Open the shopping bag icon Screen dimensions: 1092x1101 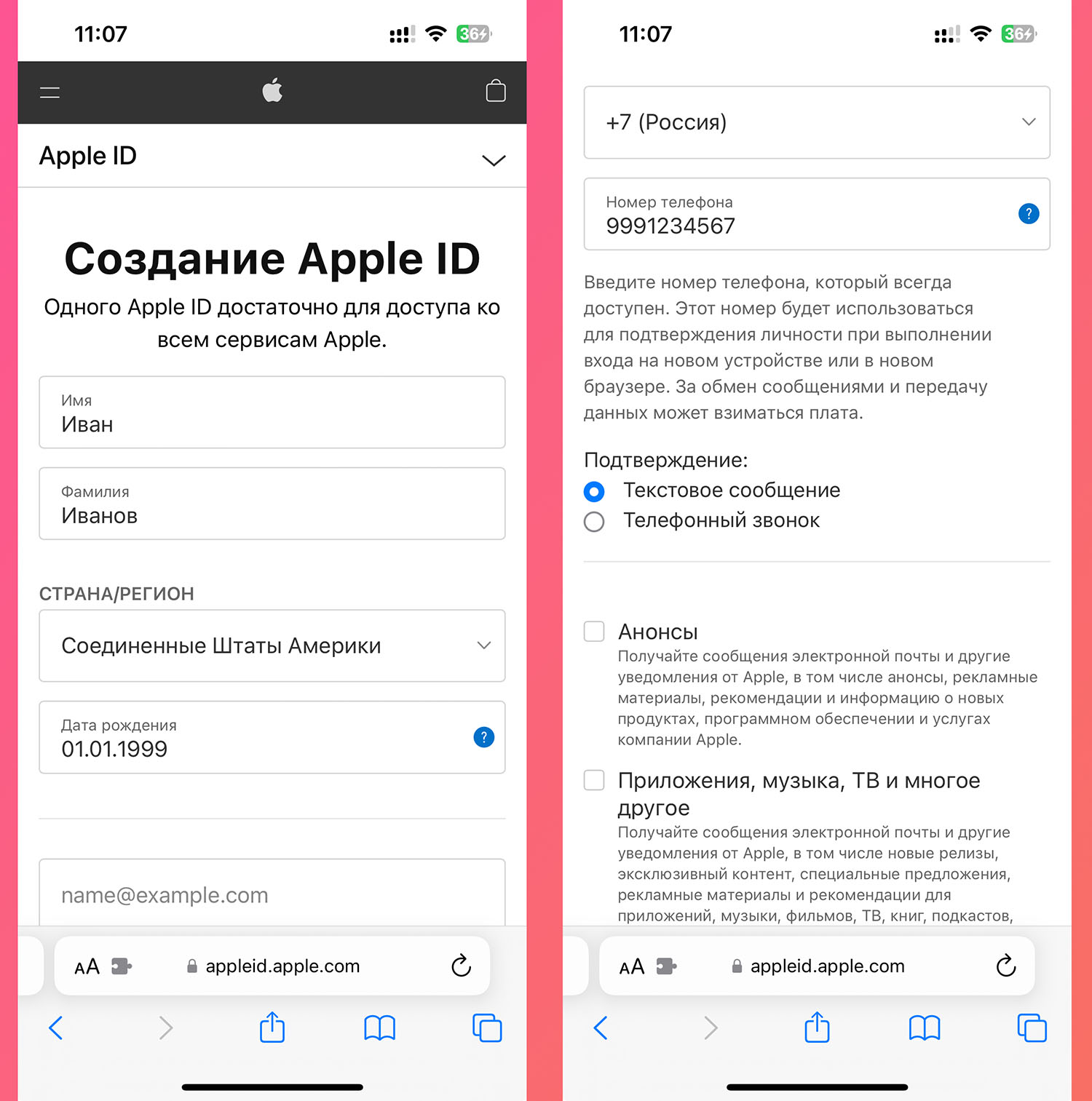pyautogui.click(x=496, y=91)
